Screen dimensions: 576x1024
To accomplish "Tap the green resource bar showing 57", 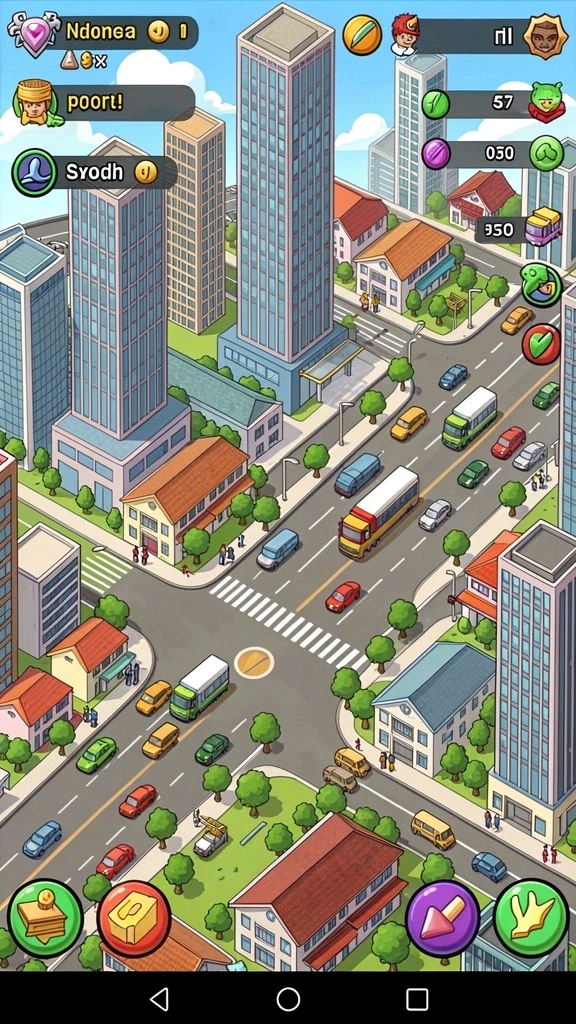I will coord(493,103).
